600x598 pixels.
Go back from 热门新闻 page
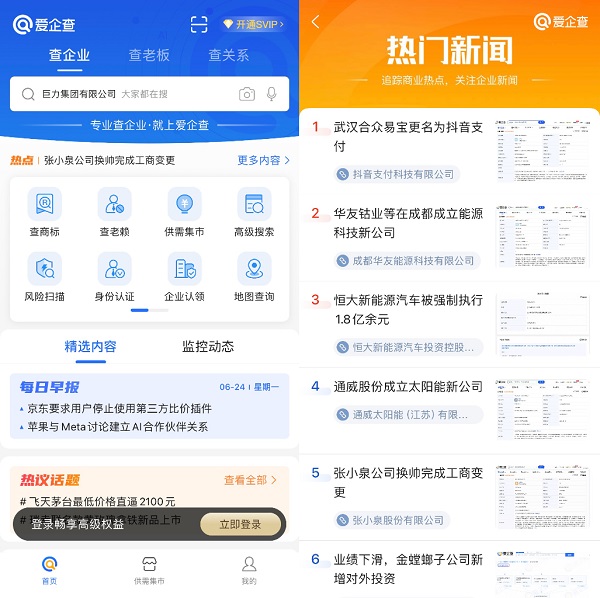pos(316,22)
